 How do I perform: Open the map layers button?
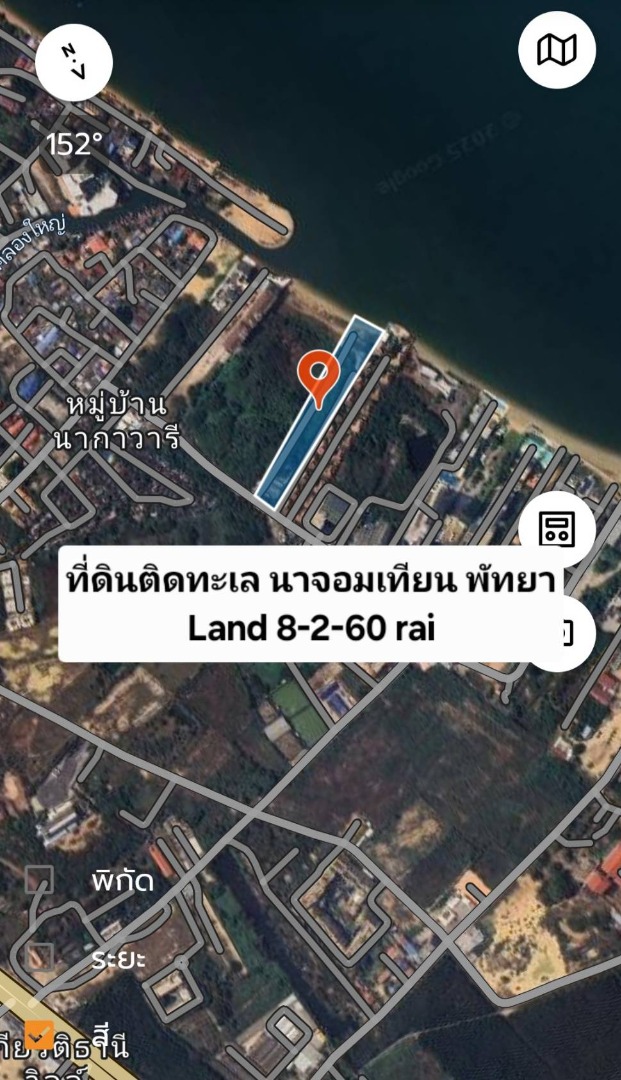[x=557, y=49]
